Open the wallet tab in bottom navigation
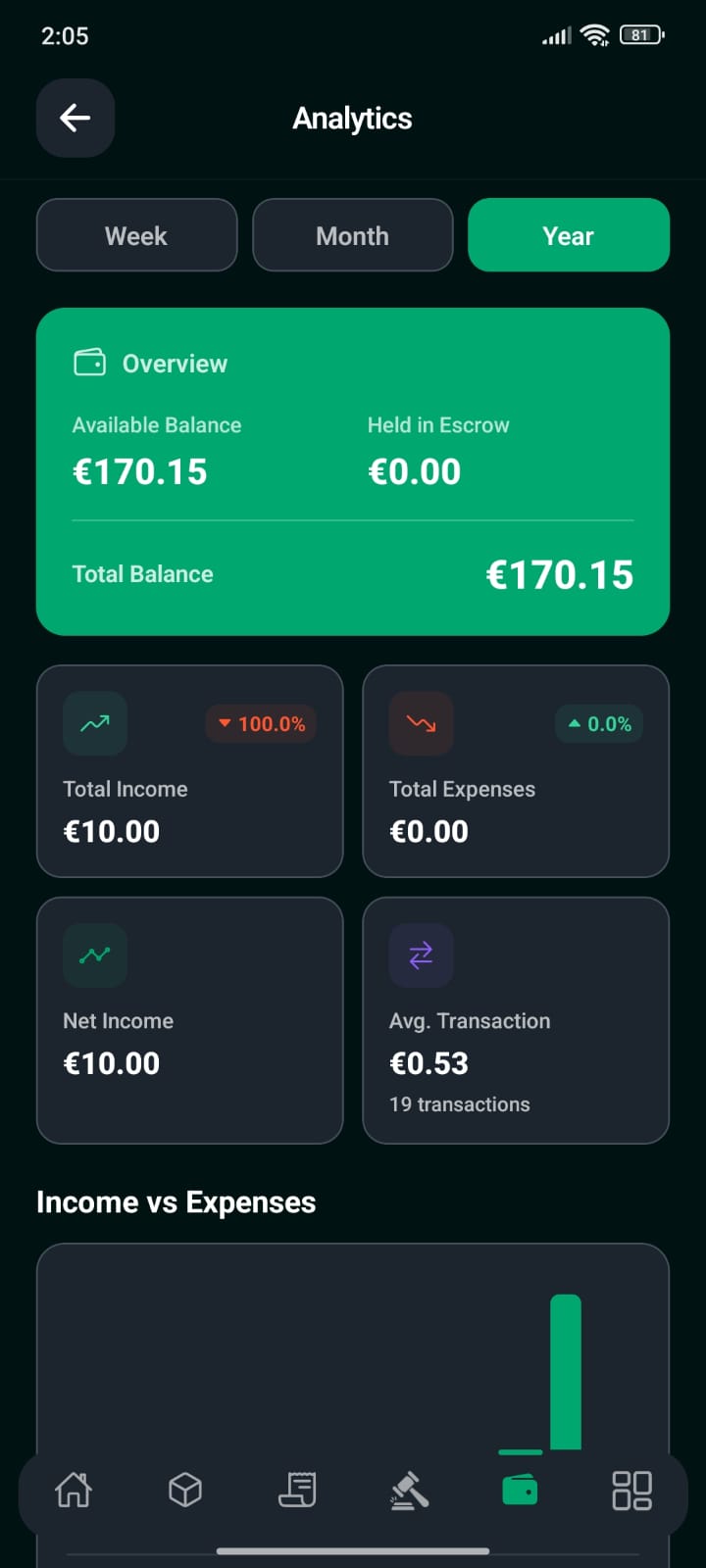This screenshot has width=706, height=1568. point(520,1491)
